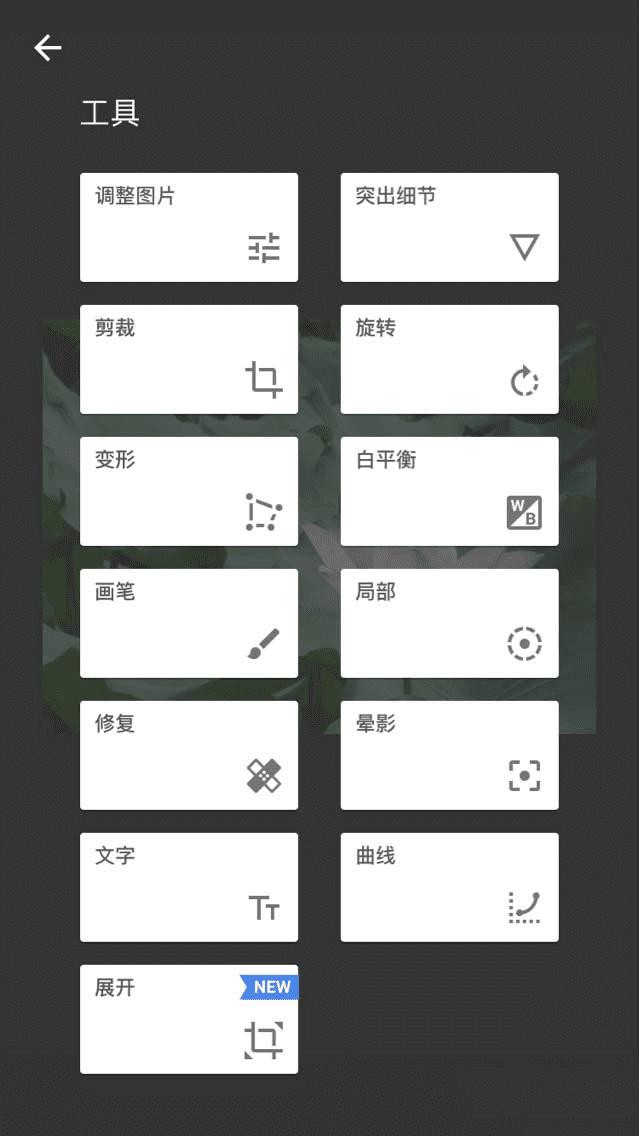
Task: Open the new 展开 expand tool
Action: 189,1019
